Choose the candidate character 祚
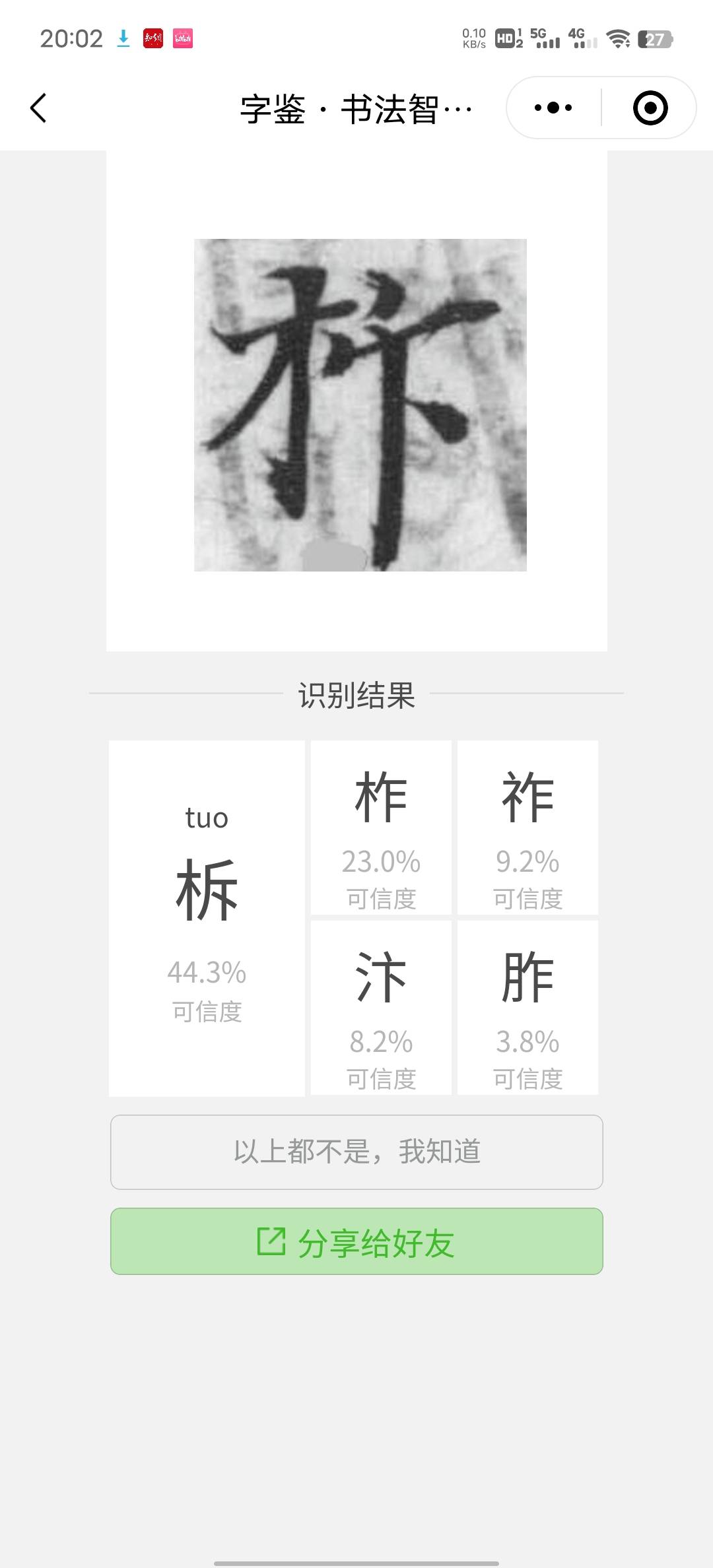 click(x=527, y=828)
